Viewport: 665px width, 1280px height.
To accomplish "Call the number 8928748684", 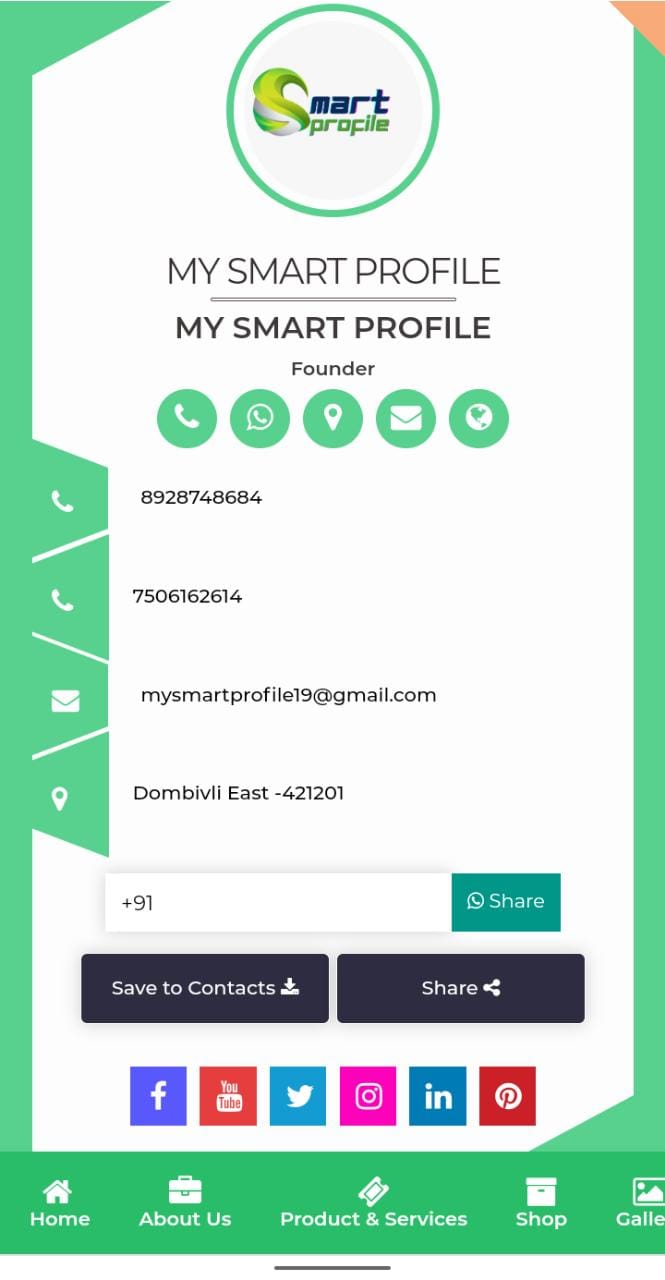I will [201, 497].
